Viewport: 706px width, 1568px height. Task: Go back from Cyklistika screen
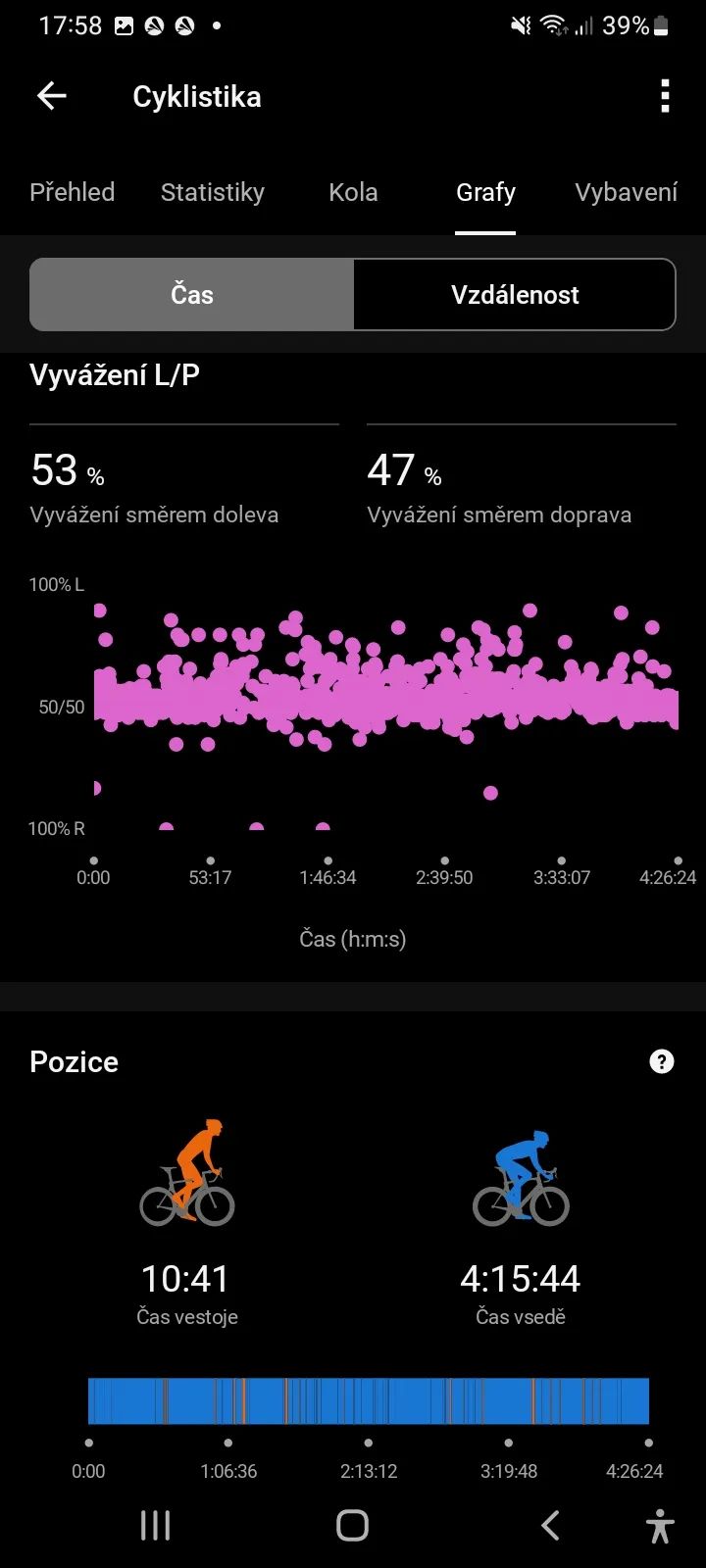51,96
